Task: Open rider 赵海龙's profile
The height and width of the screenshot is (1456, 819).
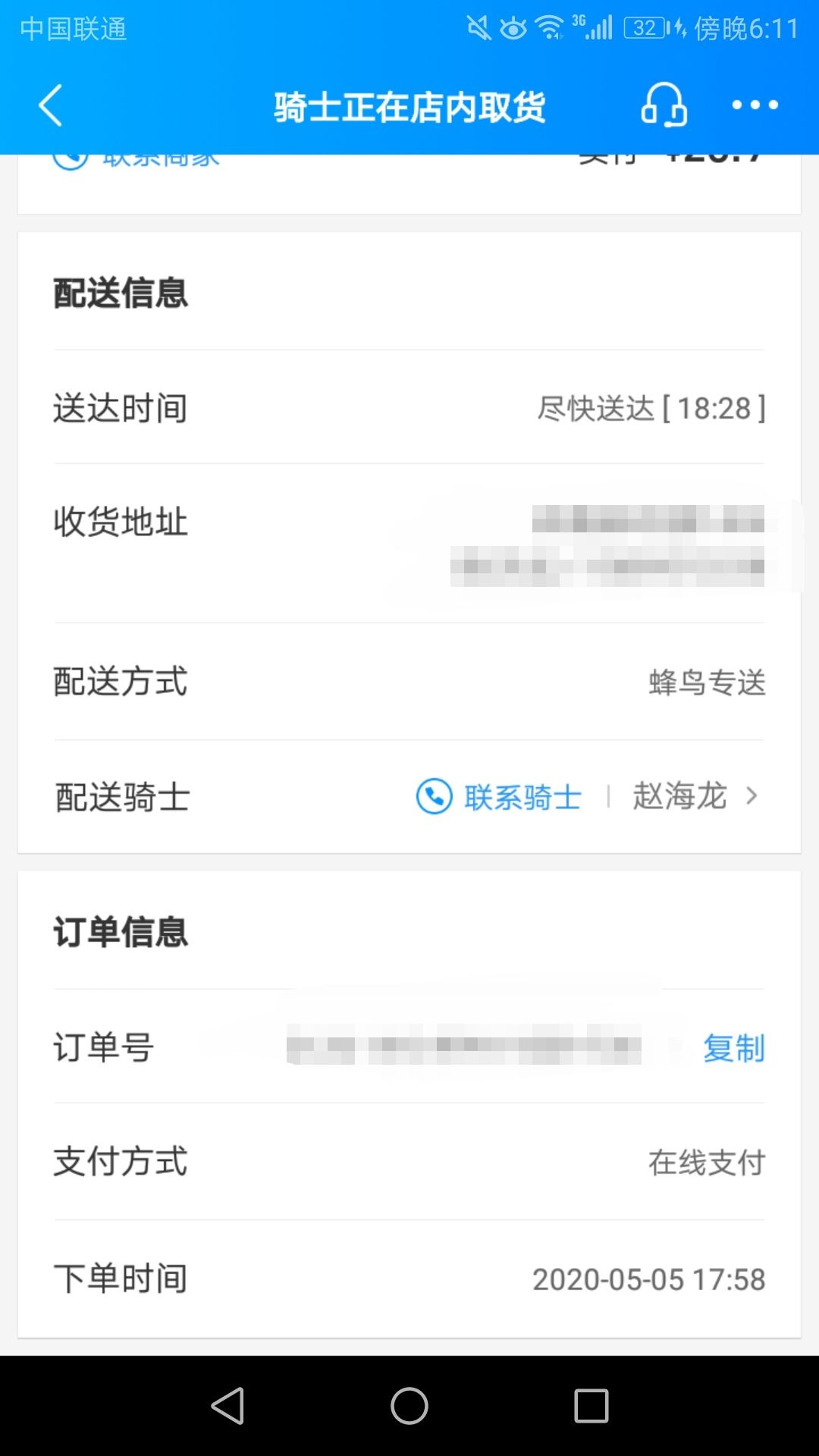Action: pos(695,796)
